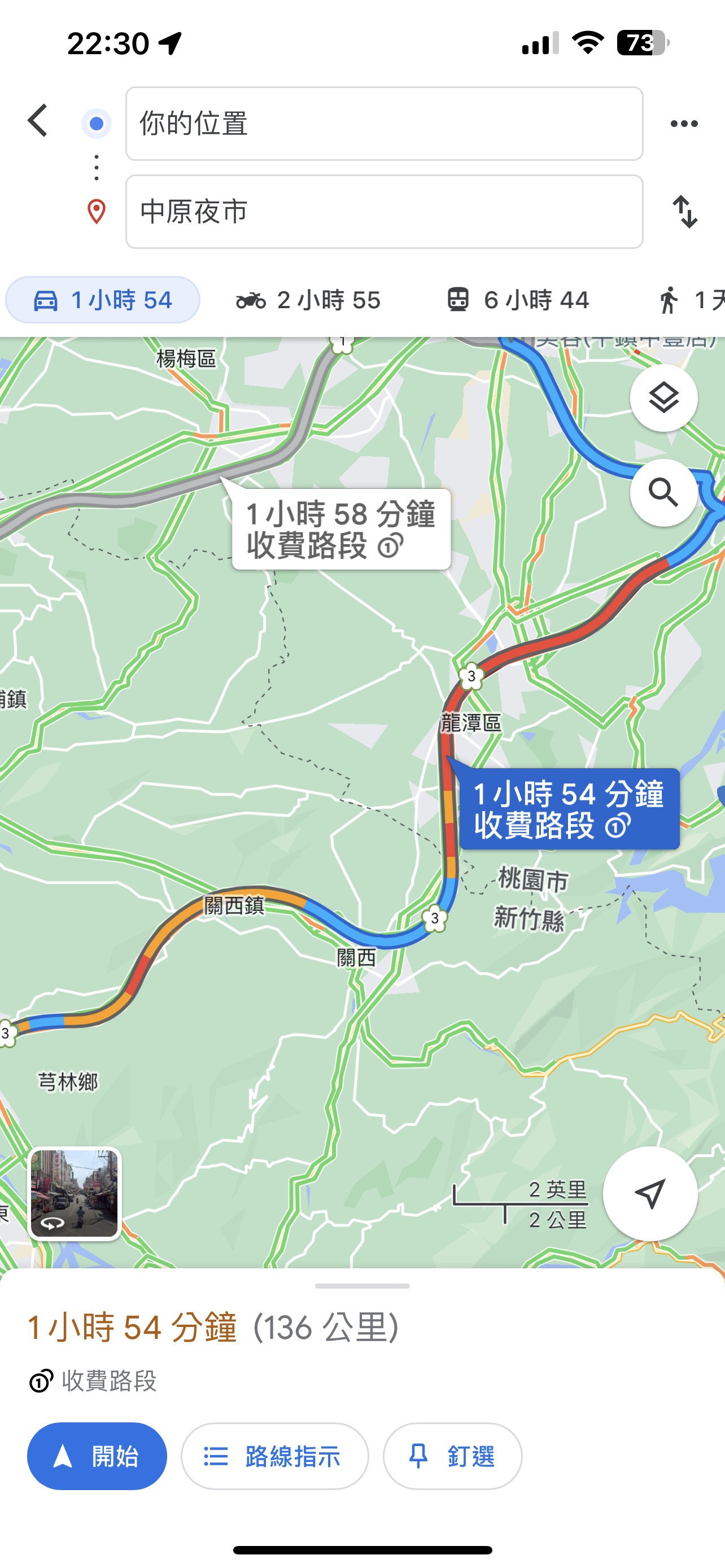Image resolution: width=725 pixels, height=1568 pixels.
Task: Open the street view thumbnail
Action: tap(75, 1193)
